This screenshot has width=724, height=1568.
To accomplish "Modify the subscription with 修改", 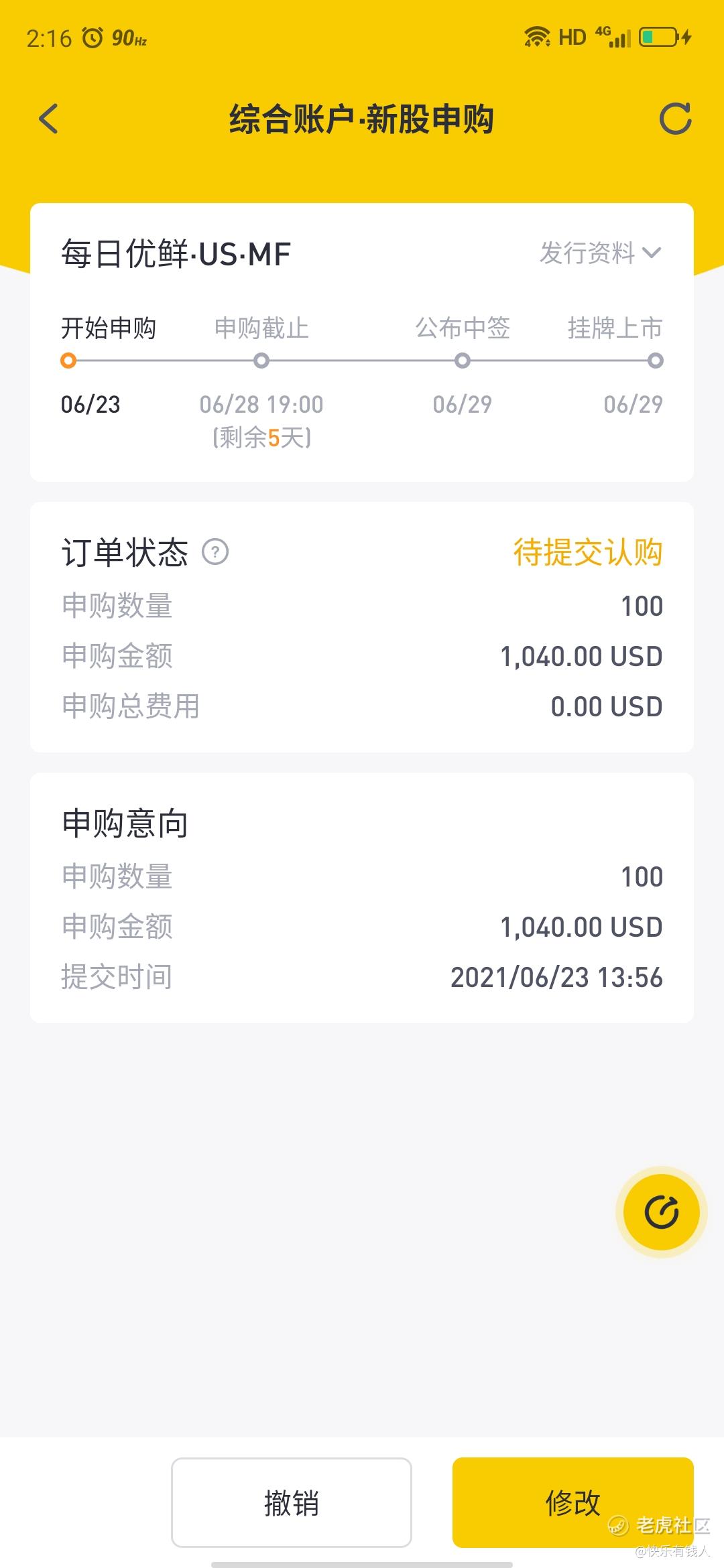I will (x=572, y=1502).
